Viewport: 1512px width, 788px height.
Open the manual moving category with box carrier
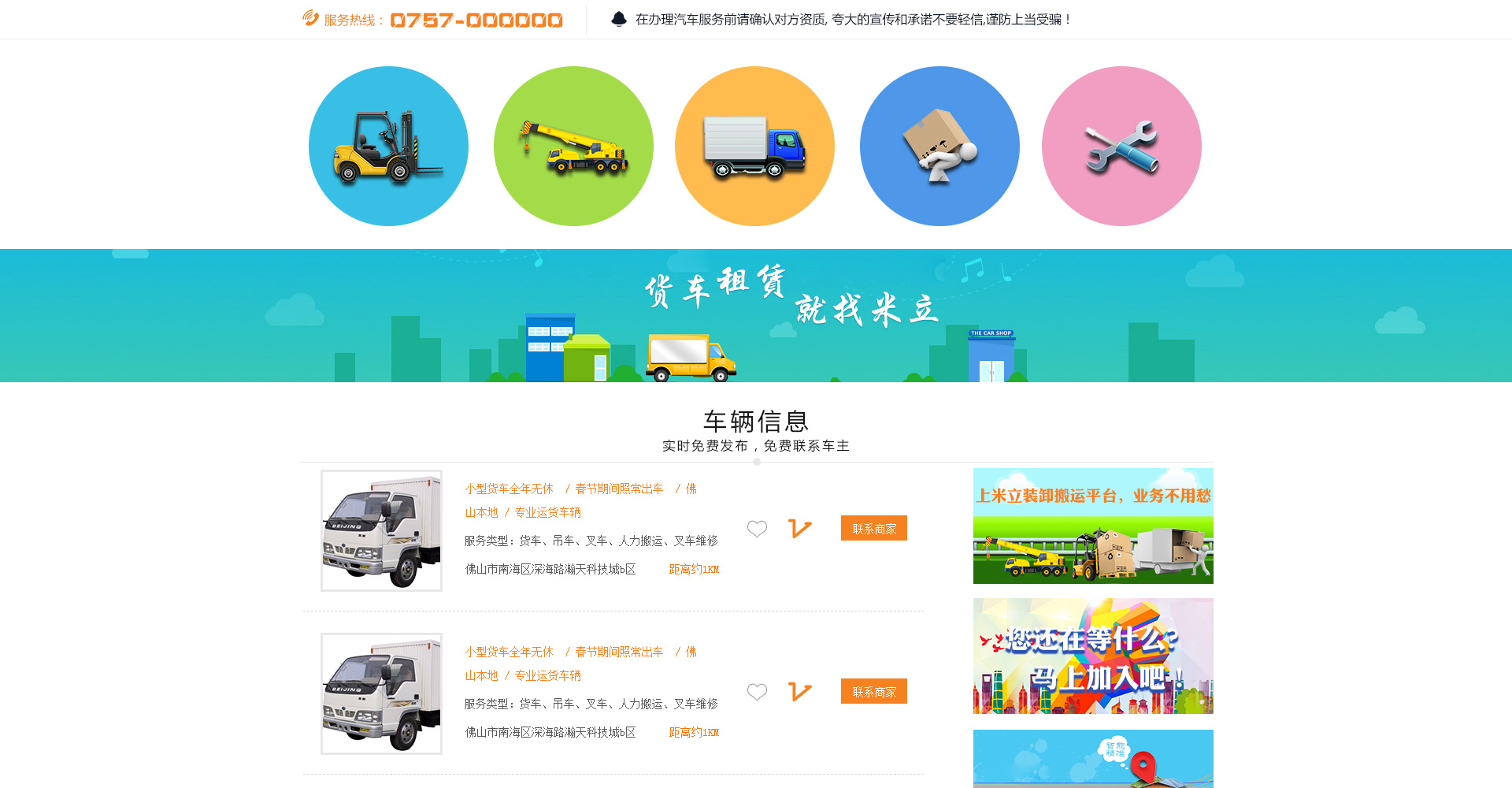click(x=939, y=147)
